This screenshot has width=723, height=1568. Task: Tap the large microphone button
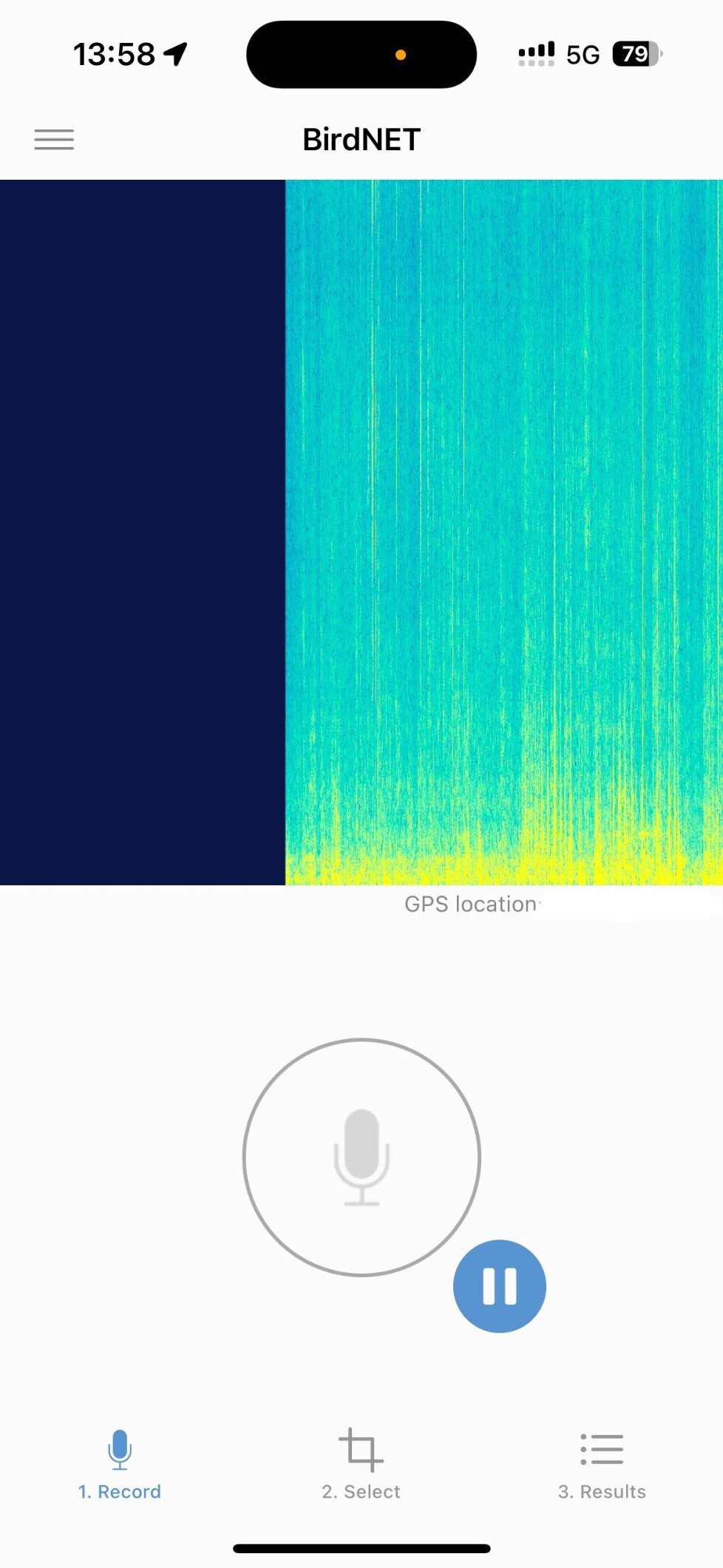(361, 1158)
